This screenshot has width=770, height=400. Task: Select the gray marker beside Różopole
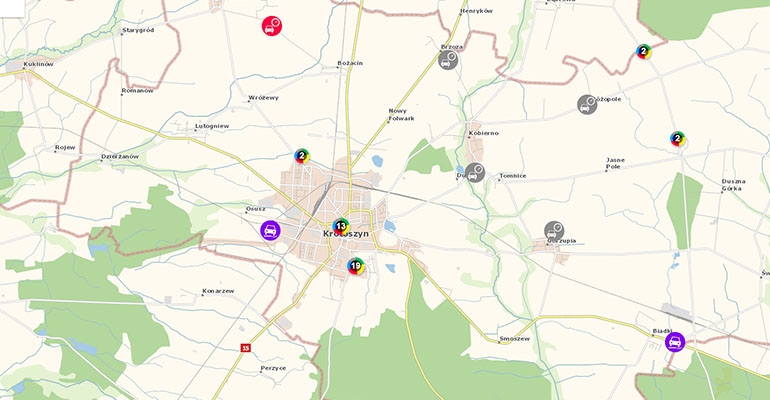587,104
